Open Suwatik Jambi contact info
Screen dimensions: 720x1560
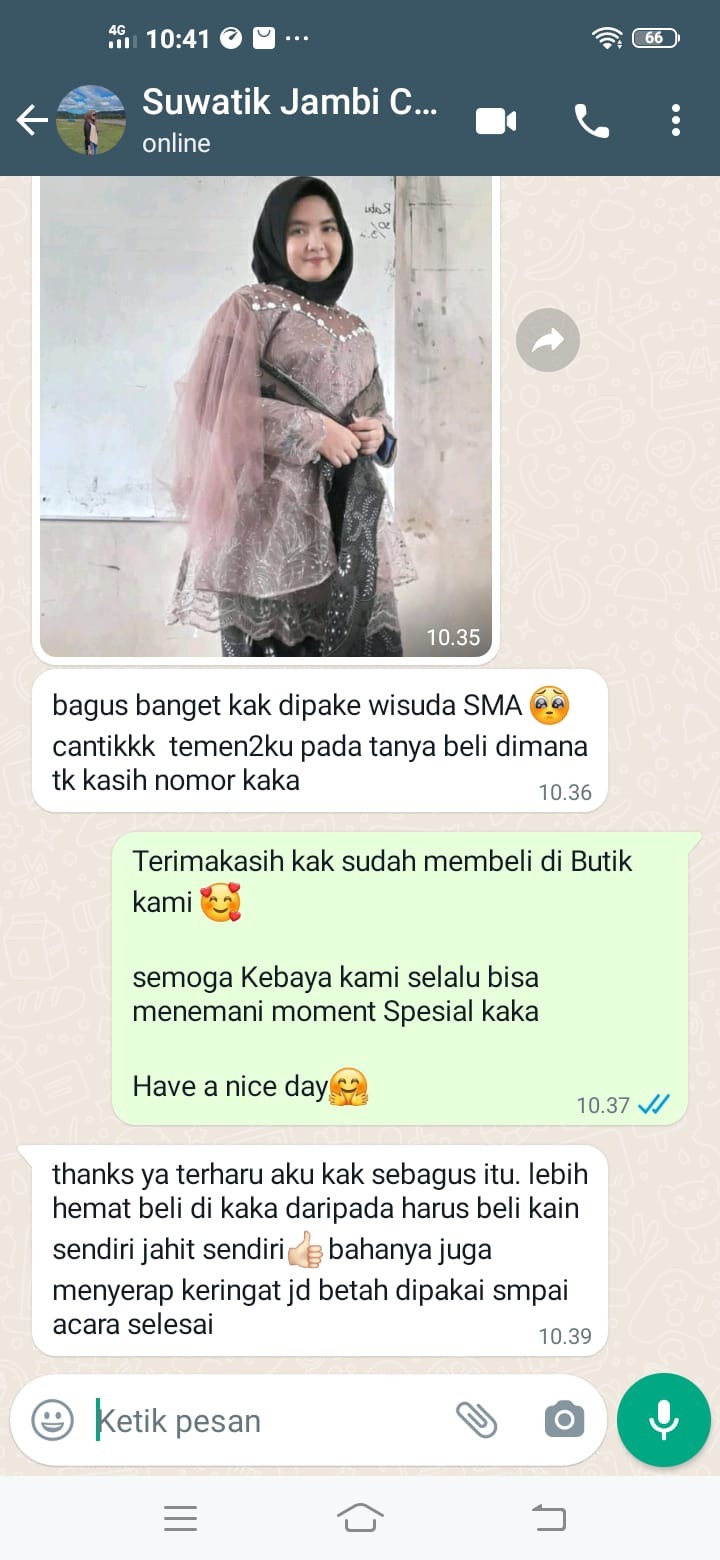pyautogui.click(x=290, y=120)
